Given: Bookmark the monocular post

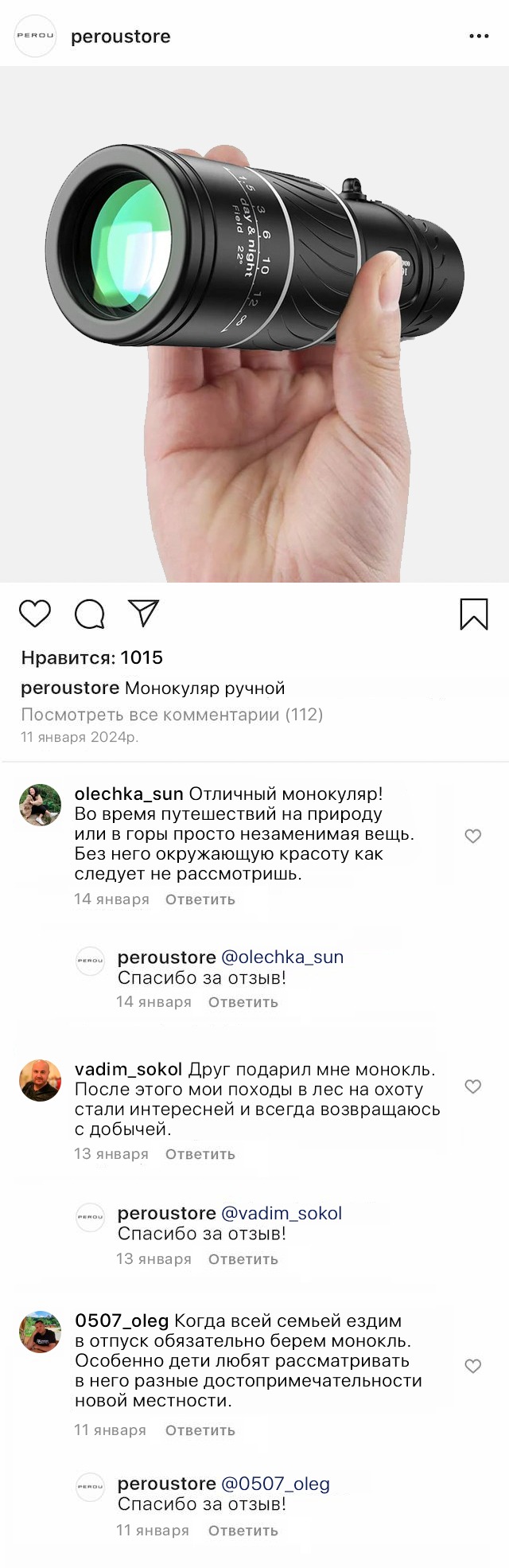Looking at the screenshot, I should [474, 614].
